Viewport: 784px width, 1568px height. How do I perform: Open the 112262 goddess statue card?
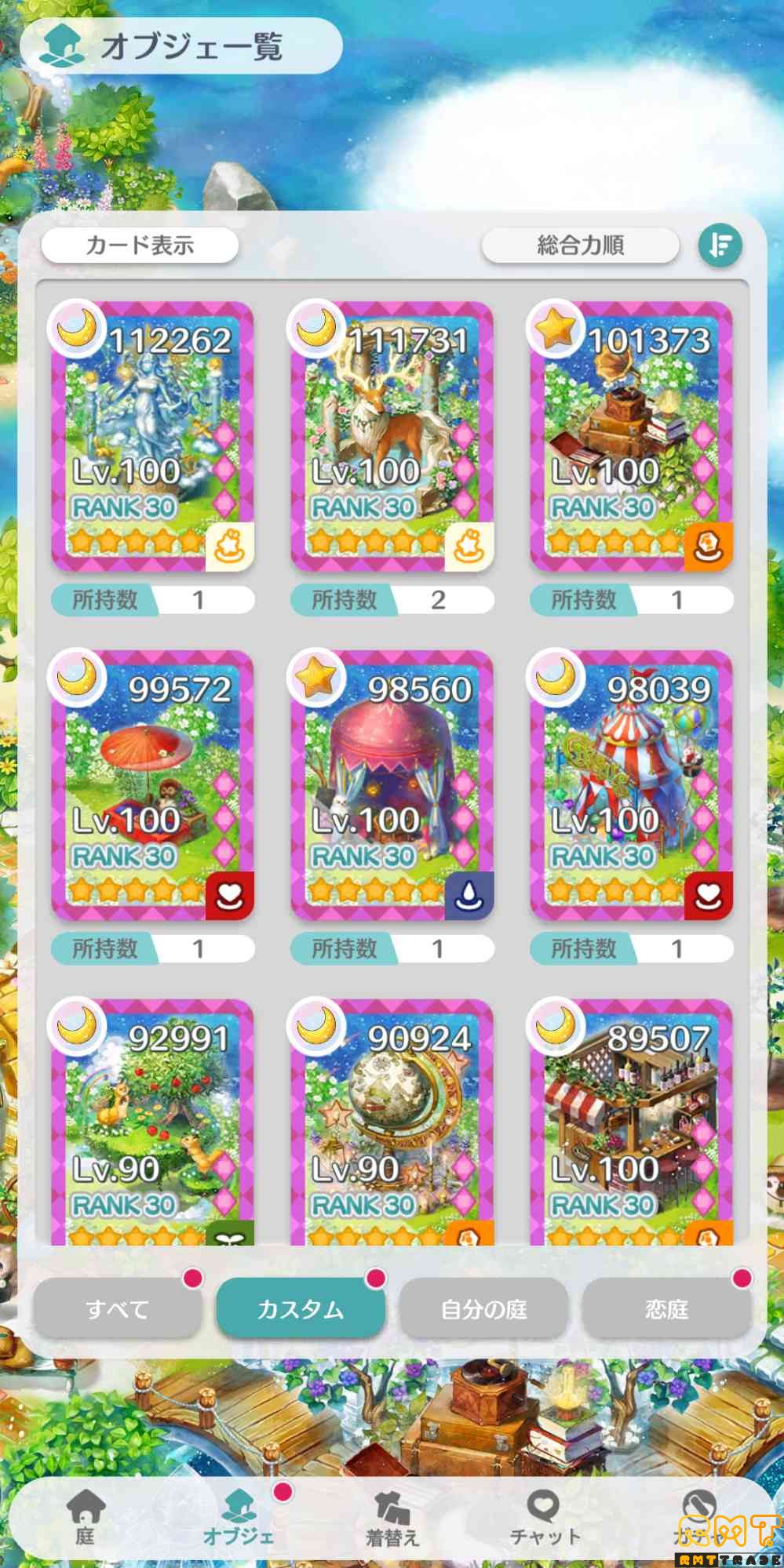click(x=152, y=435)
